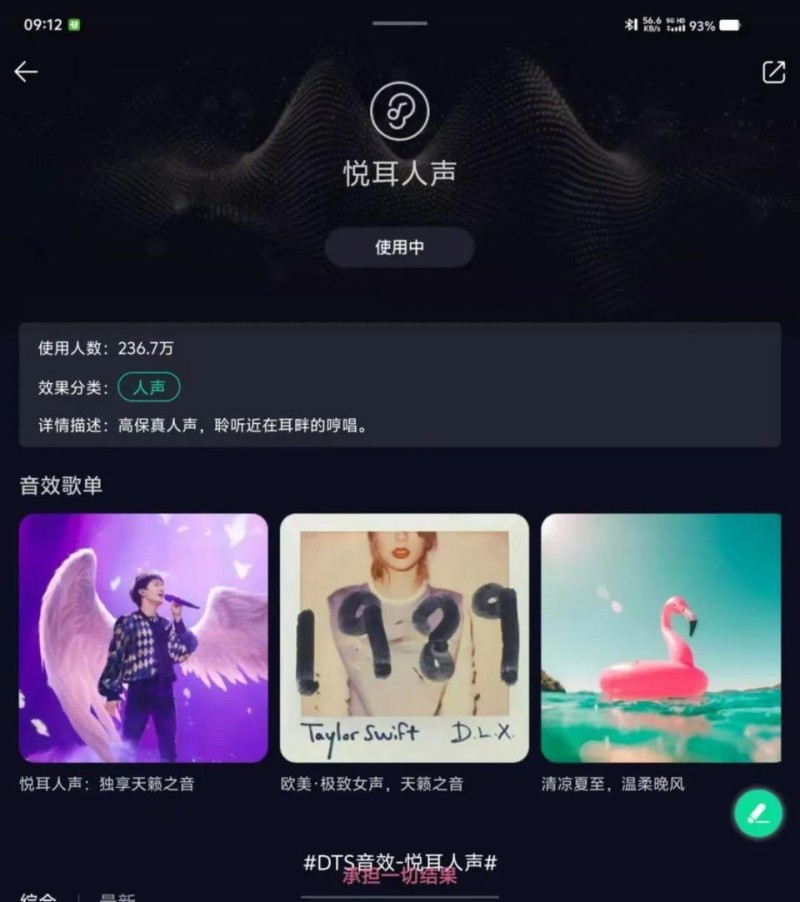Write a post with the green pencil button

coord(758,813)
